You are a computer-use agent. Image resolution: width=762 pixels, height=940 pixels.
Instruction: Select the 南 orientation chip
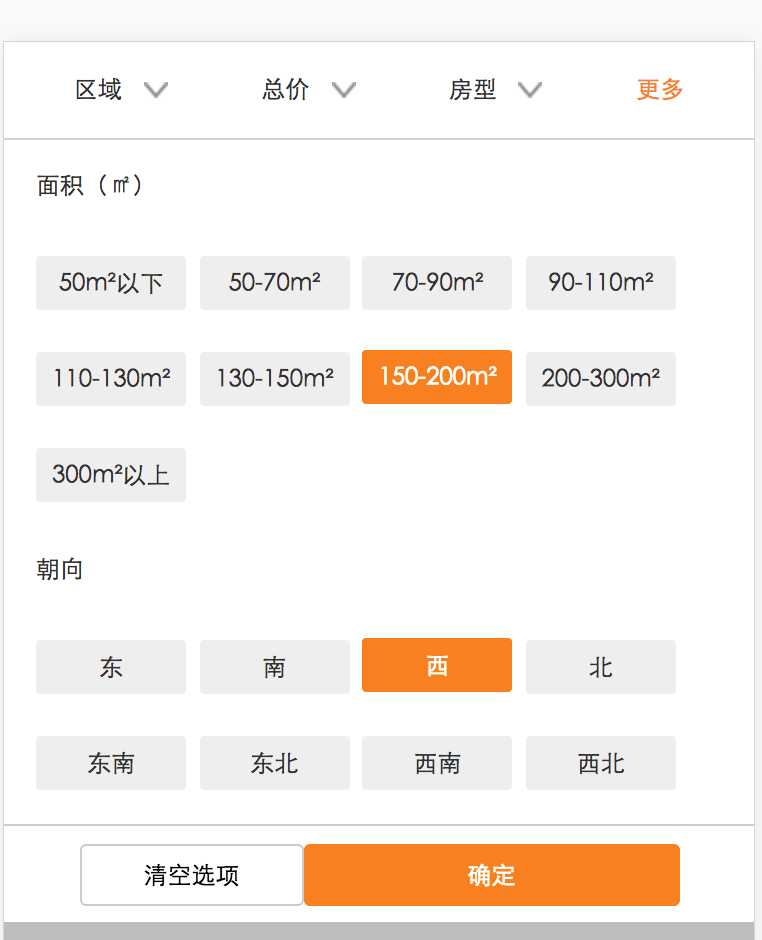275,667
